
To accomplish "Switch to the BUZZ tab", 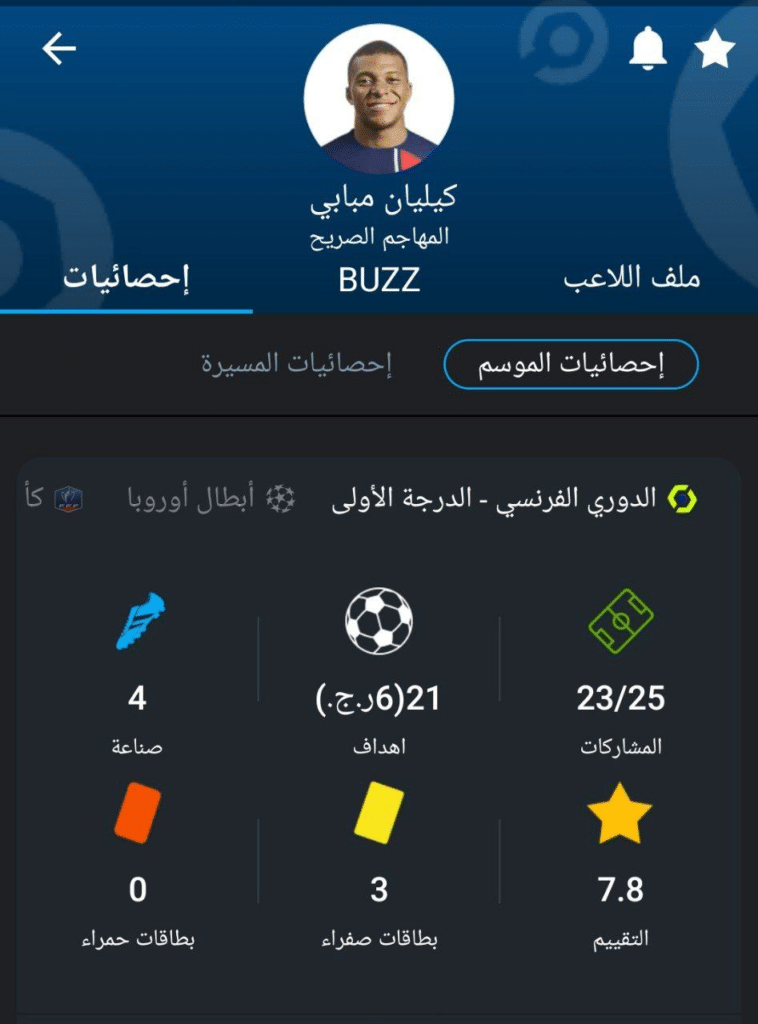I will [x=379, y=279].
